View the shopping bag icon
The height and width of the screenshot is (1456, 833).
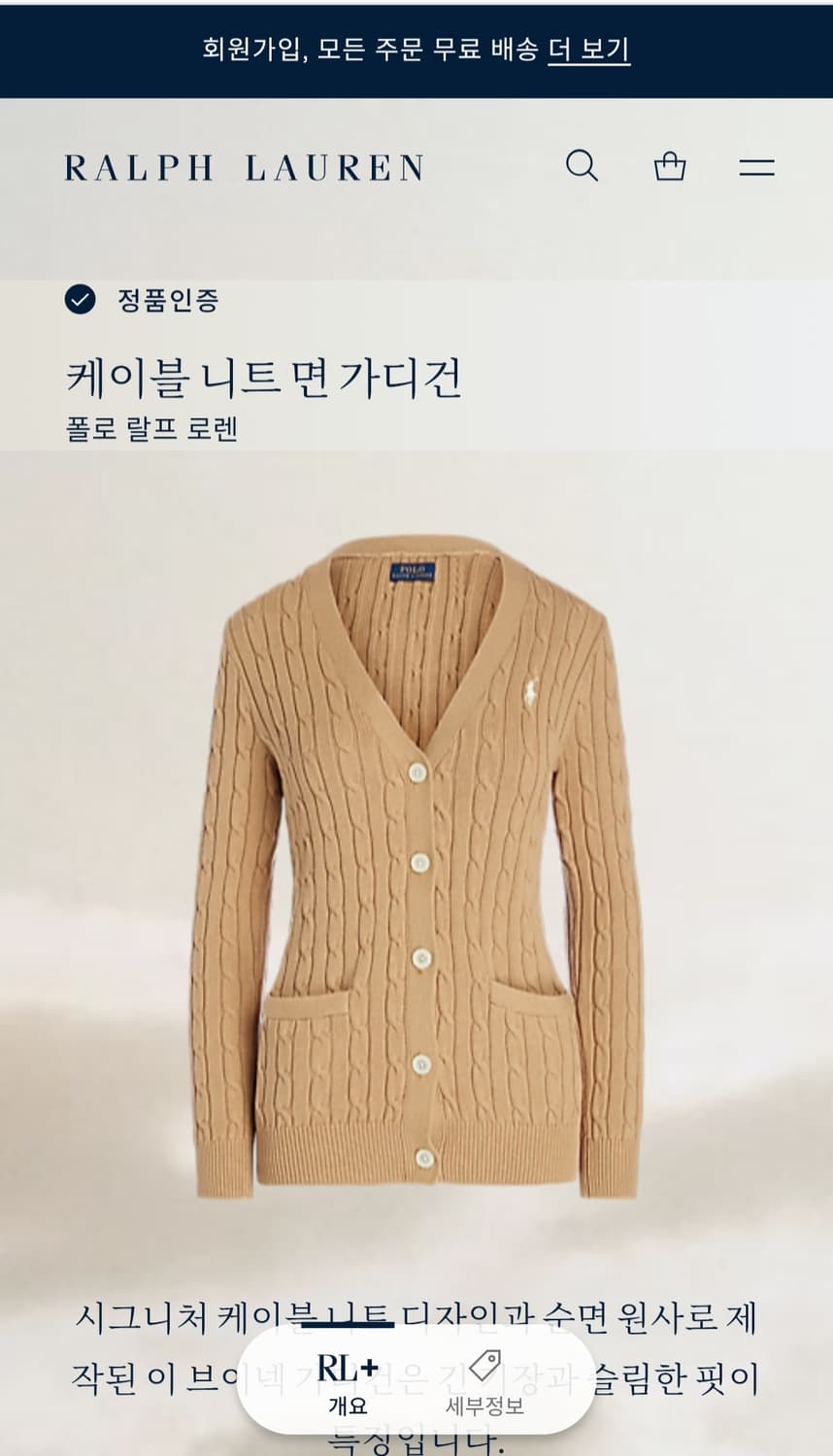[x=670, y=167]
